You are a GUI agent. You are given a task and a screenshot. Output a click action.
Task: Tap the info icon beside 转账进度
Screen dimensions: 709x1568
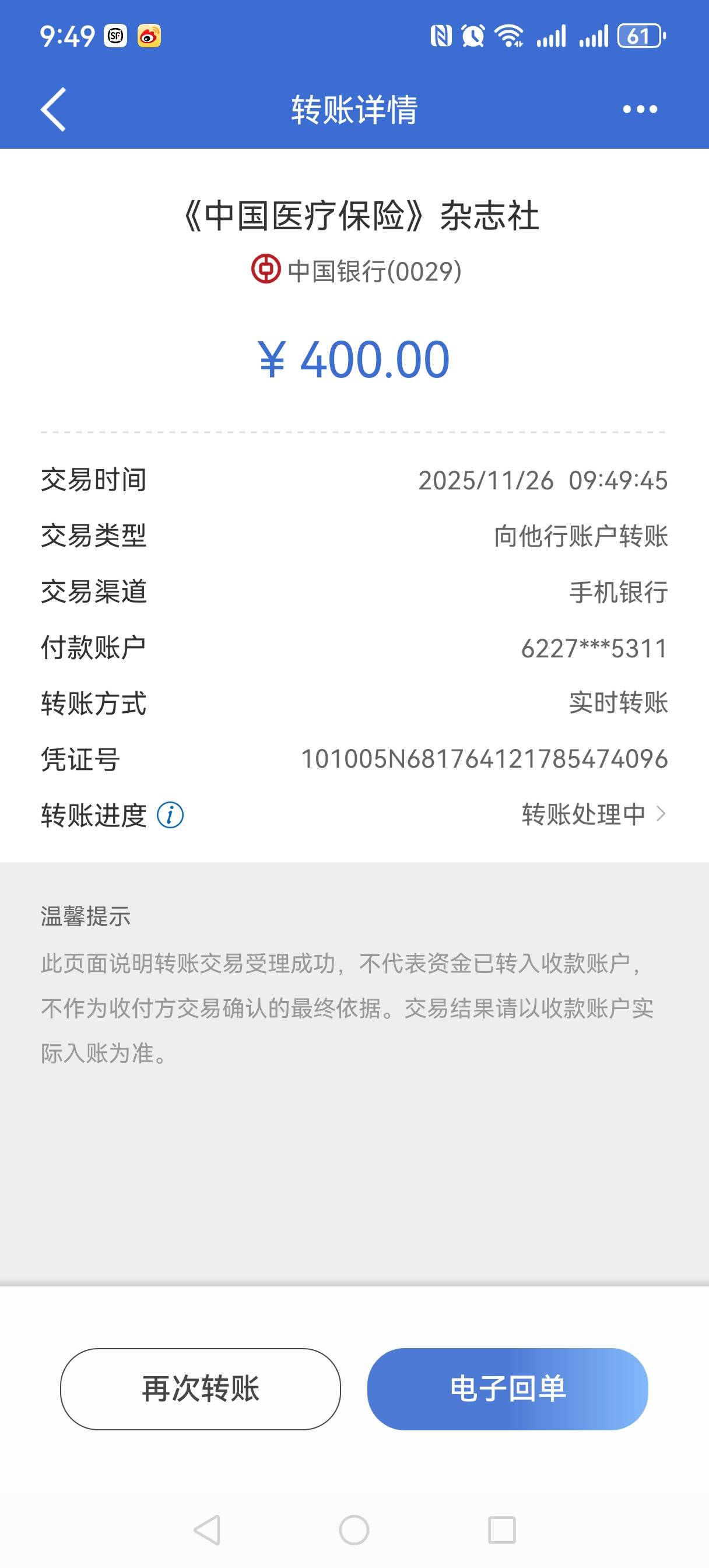tap(170, 815)
